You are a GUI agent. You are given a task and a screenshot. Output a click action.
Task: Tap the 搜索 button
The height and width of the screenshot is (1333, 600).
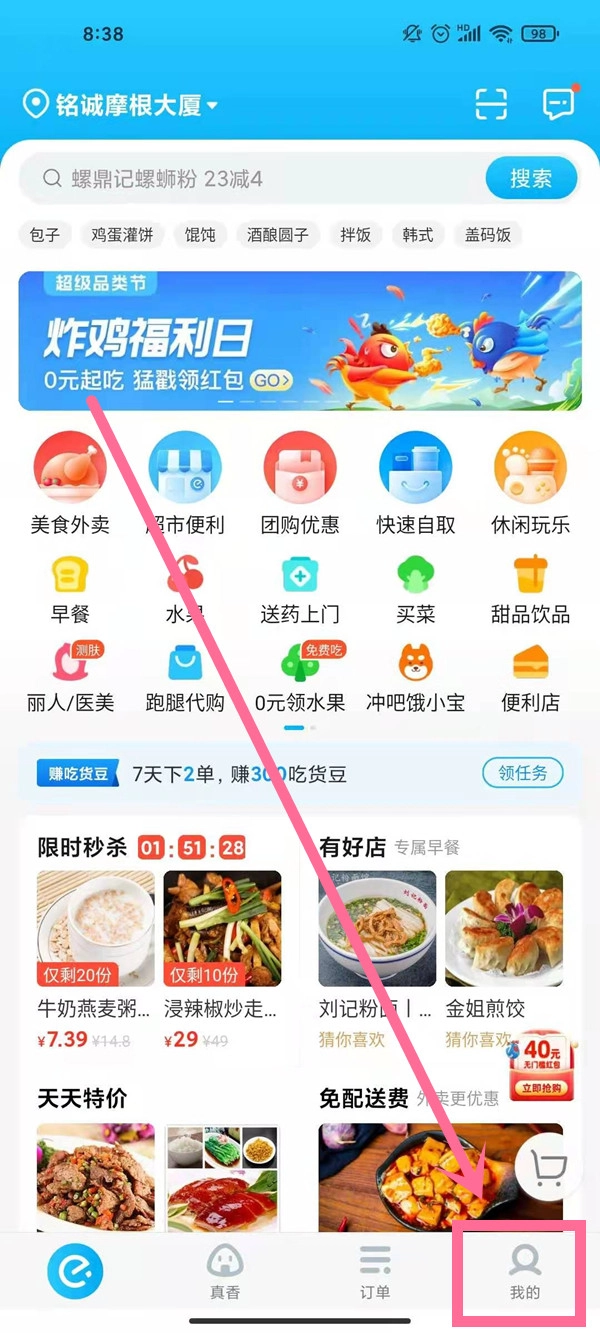point(531,179)
